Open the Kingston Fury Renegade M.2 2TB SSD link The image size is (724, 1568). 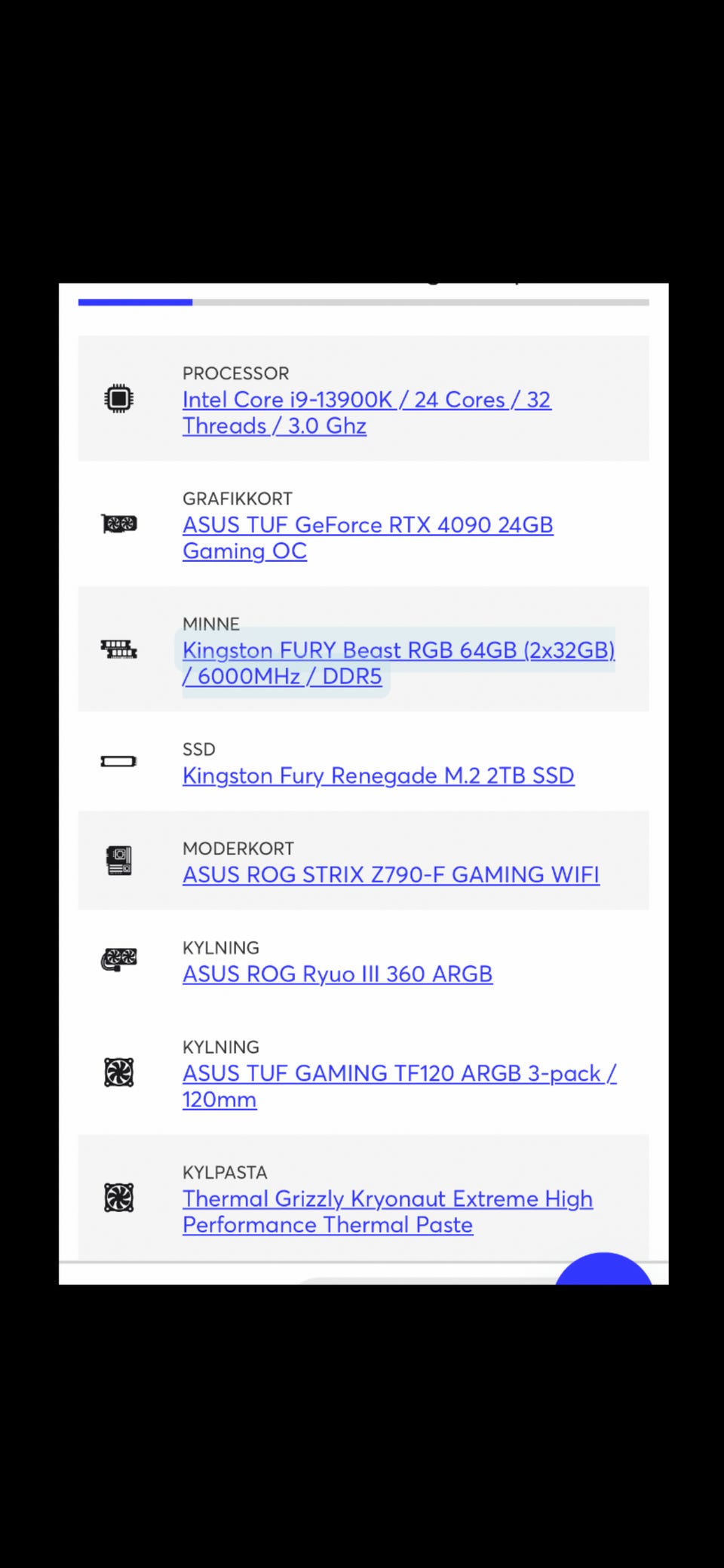coord(378,775)
